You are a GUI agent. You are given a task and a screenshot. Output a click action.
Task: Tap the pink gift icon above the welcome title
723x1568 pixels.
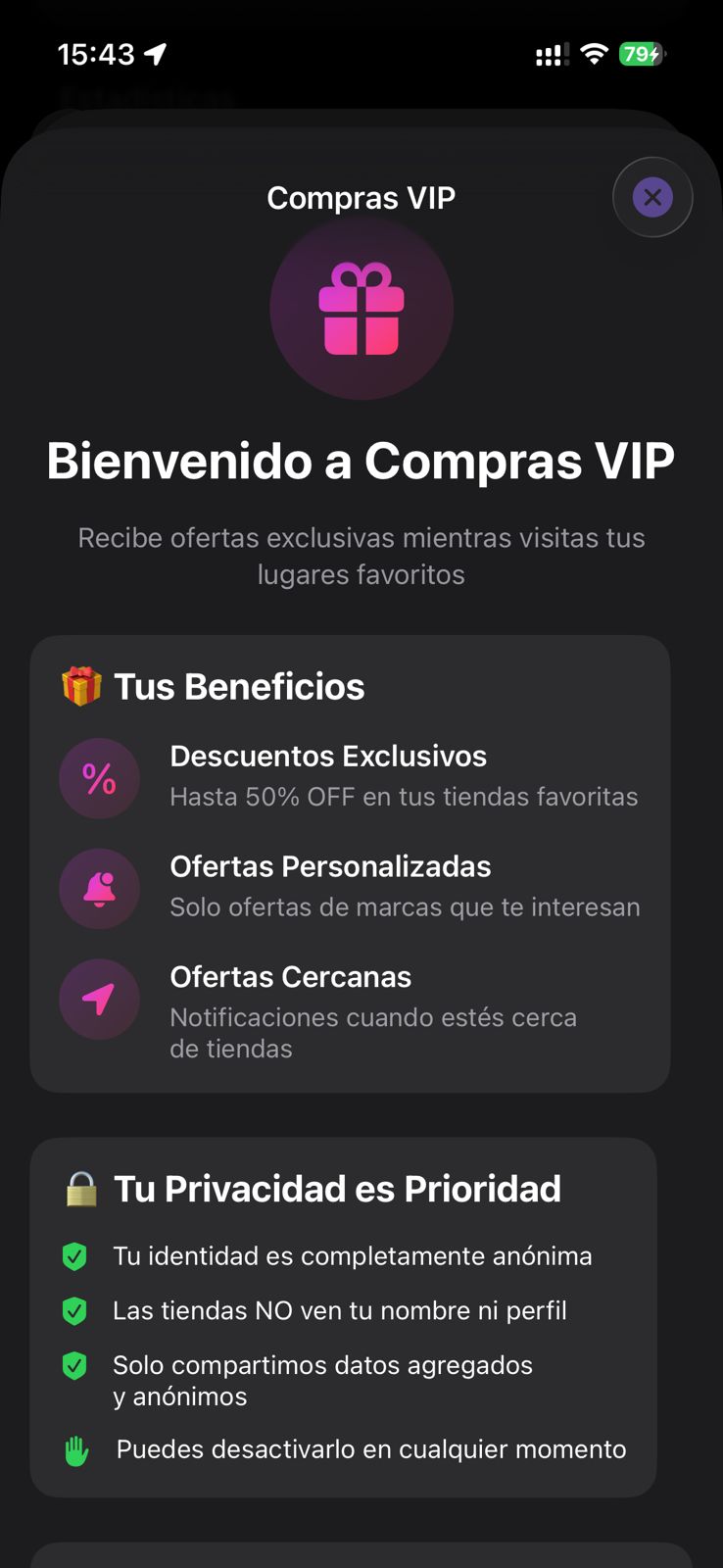[x=361, y=308]
